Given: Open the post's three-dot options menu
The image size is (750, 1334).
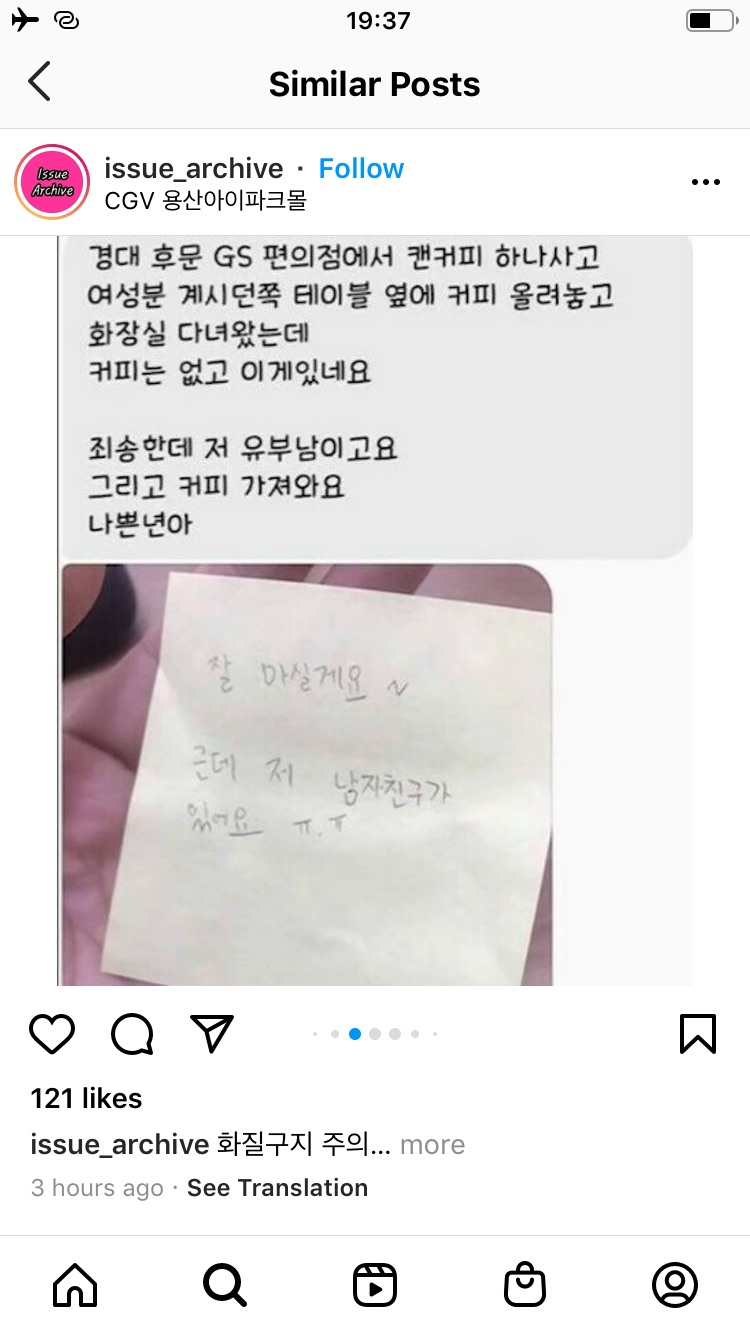Looking at the screenshot, I should click(x=706, y=182).
